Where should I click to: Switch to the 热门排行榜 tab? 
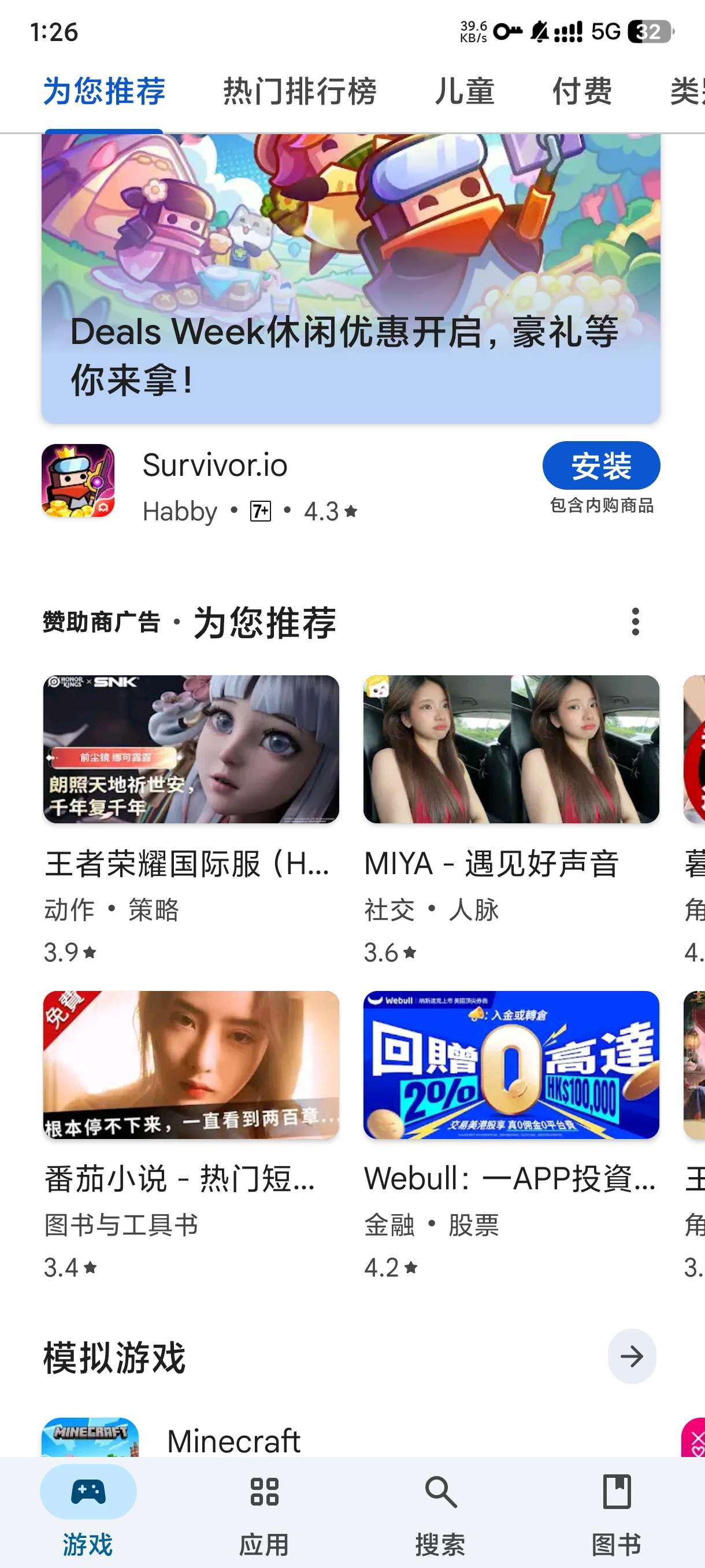(299, 92)
